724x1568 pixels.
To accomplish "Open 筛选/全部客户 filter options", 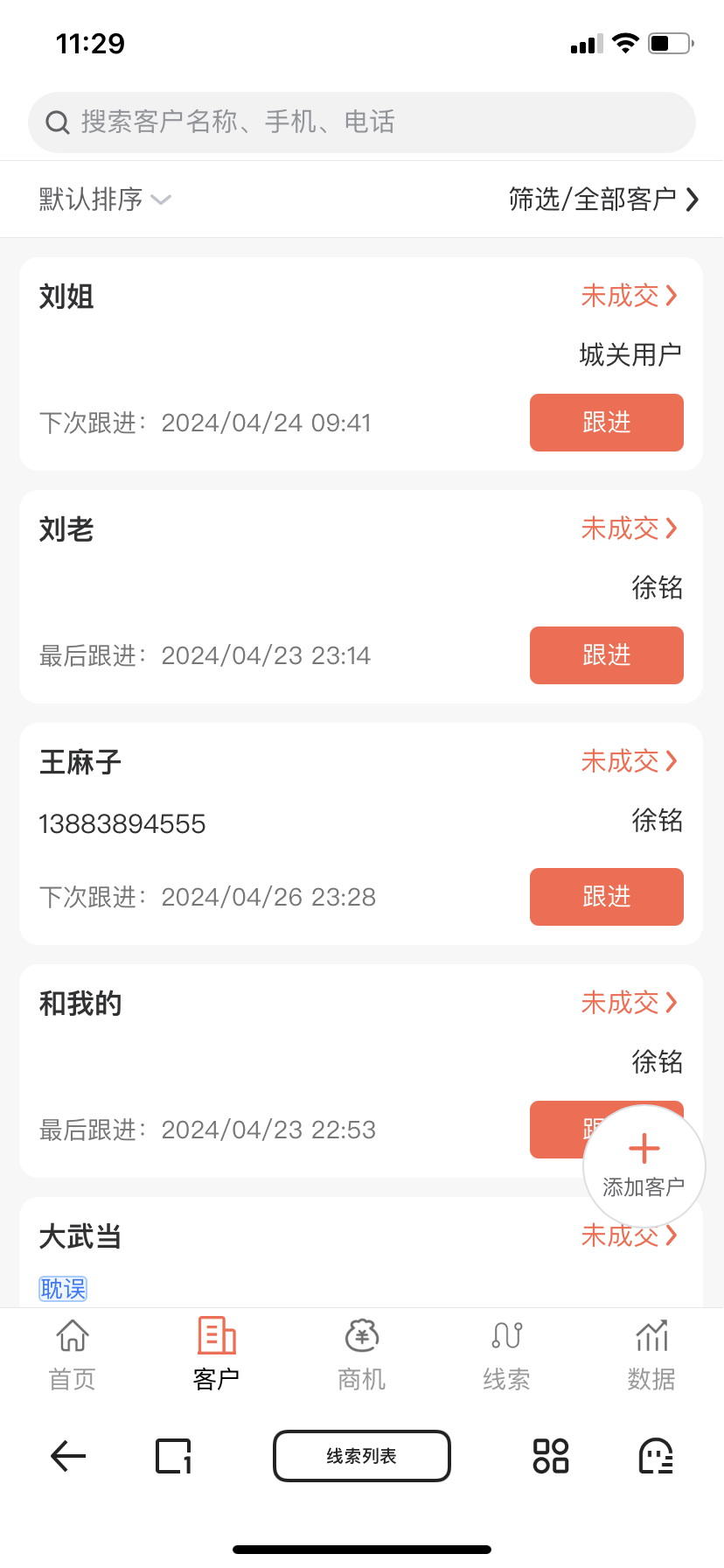I will 603,199.
